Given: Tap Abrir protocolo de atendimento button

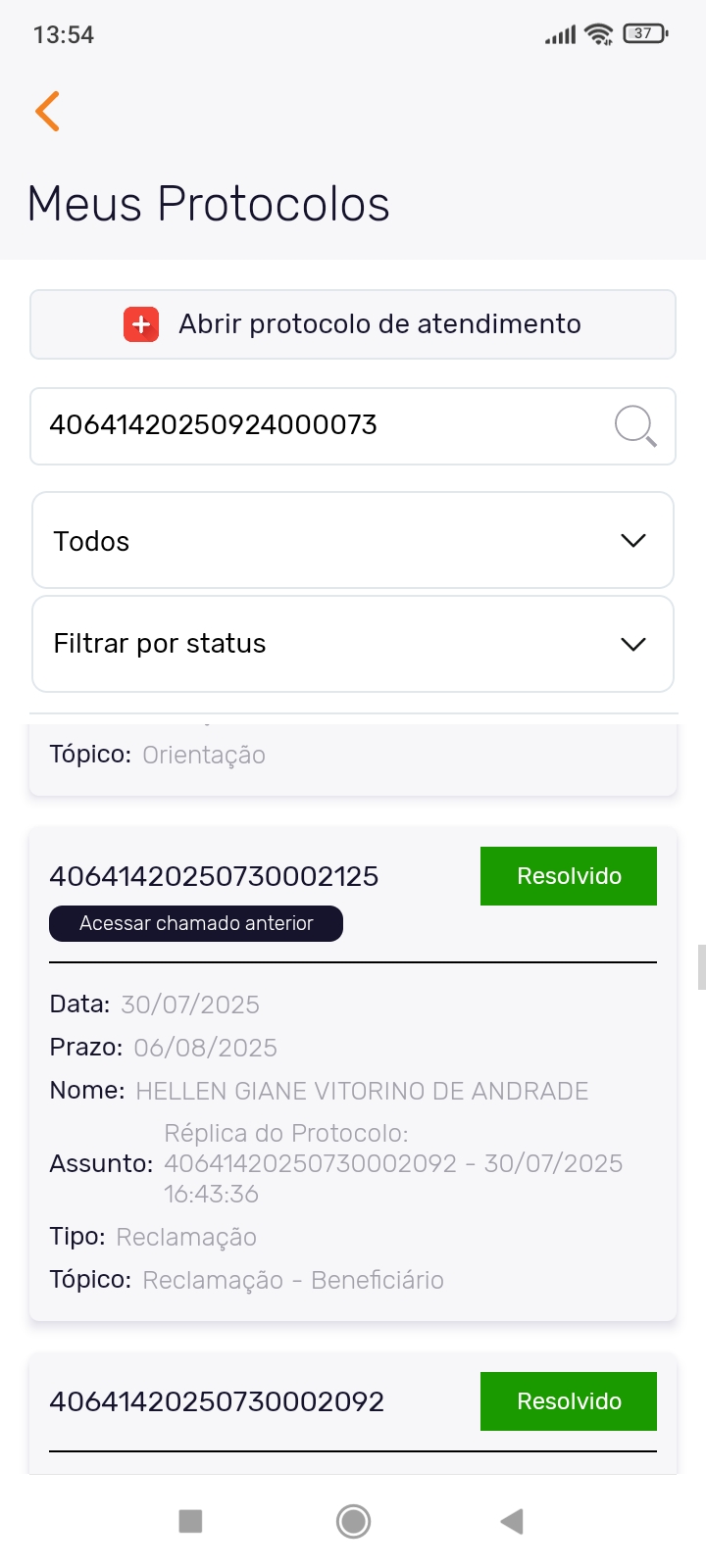Looking at the screenshot, I should tap(353, 324).
